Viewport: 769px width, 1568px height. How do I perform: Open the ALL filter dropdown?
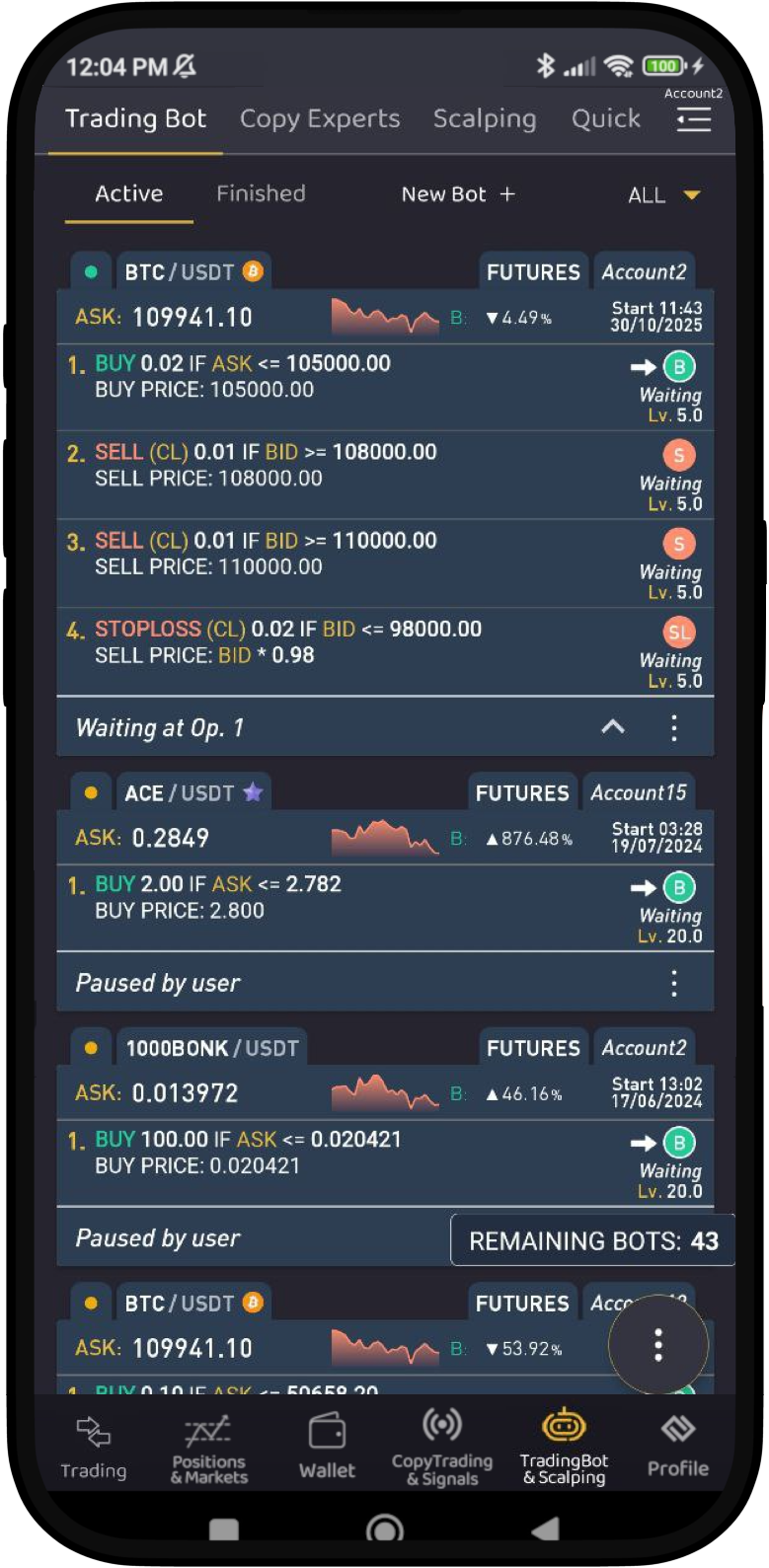(x=663, y=195)
